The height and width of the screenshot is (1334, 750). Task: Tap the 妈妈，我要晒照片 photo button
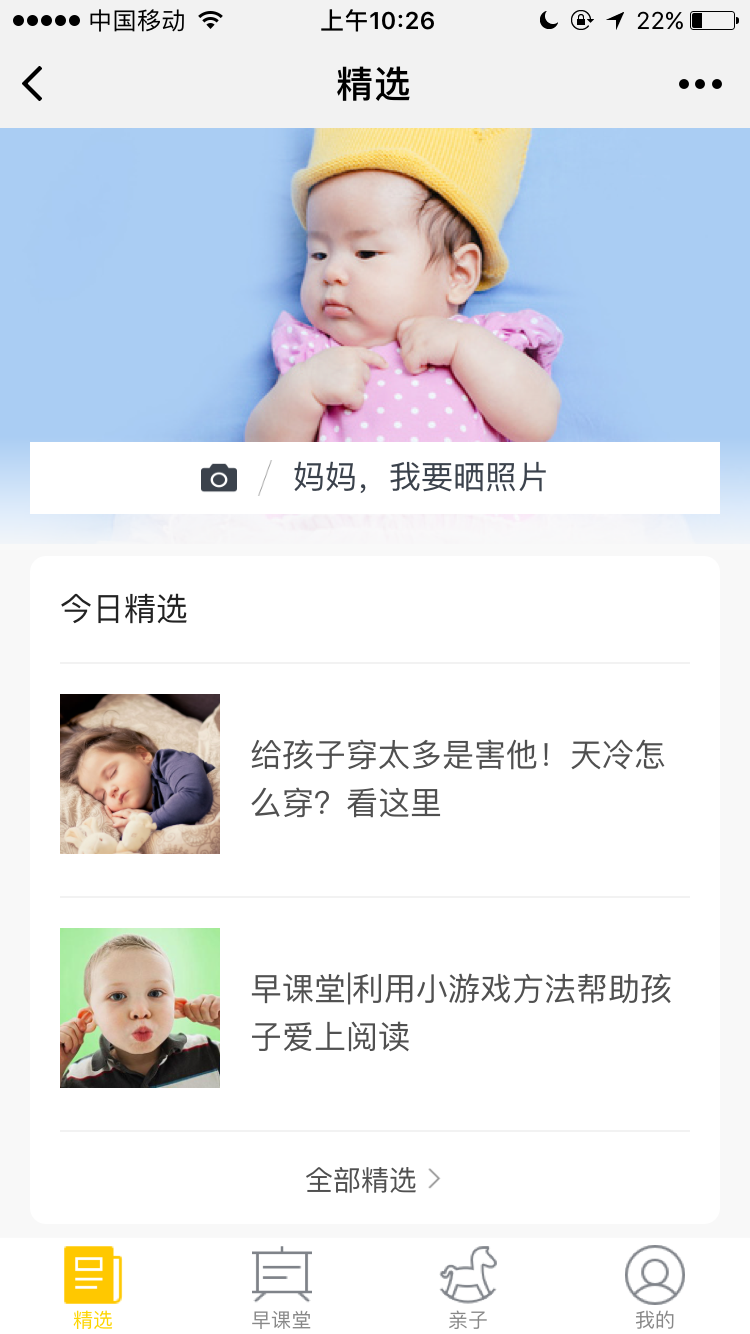[375, 478]
